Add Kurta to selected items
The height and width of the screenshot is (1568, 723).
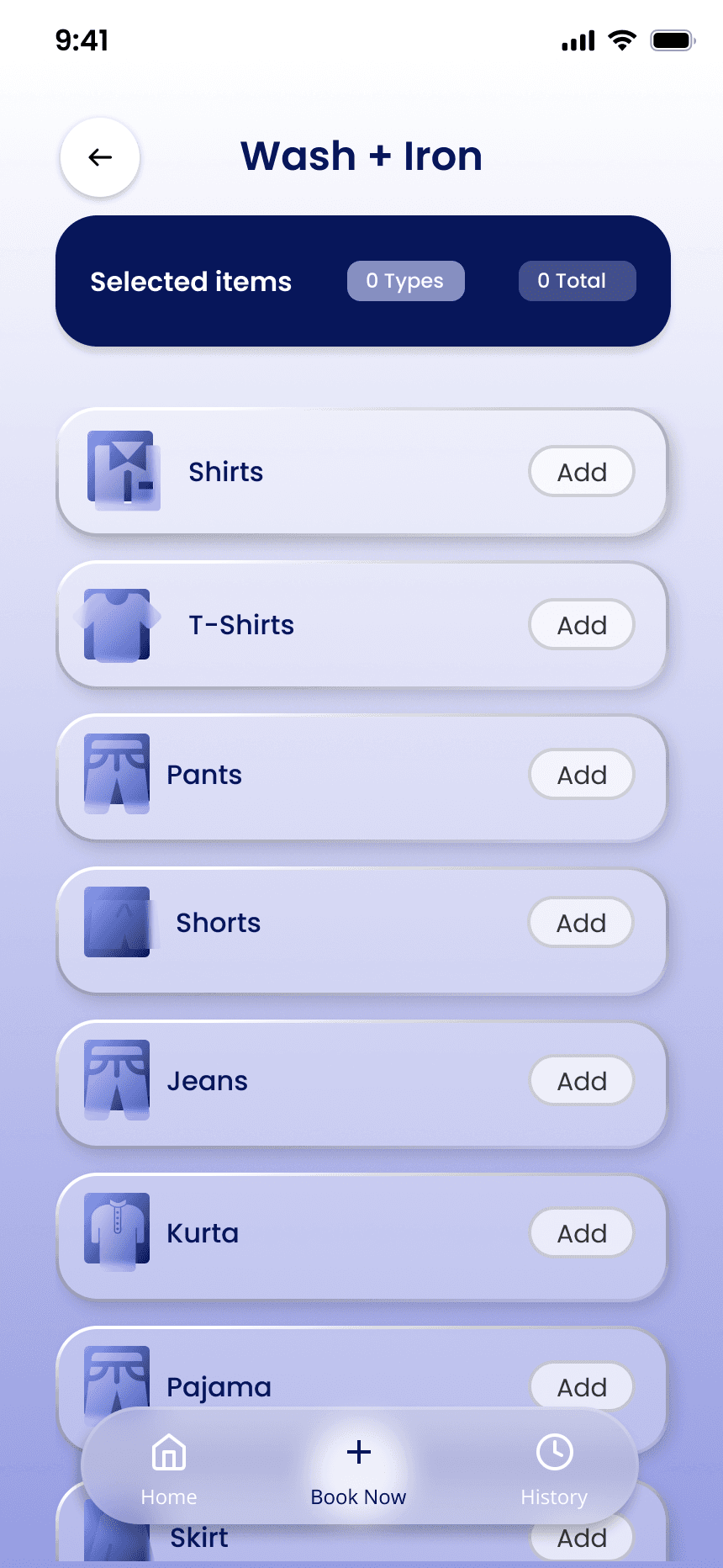click(x=582, y=1233)
